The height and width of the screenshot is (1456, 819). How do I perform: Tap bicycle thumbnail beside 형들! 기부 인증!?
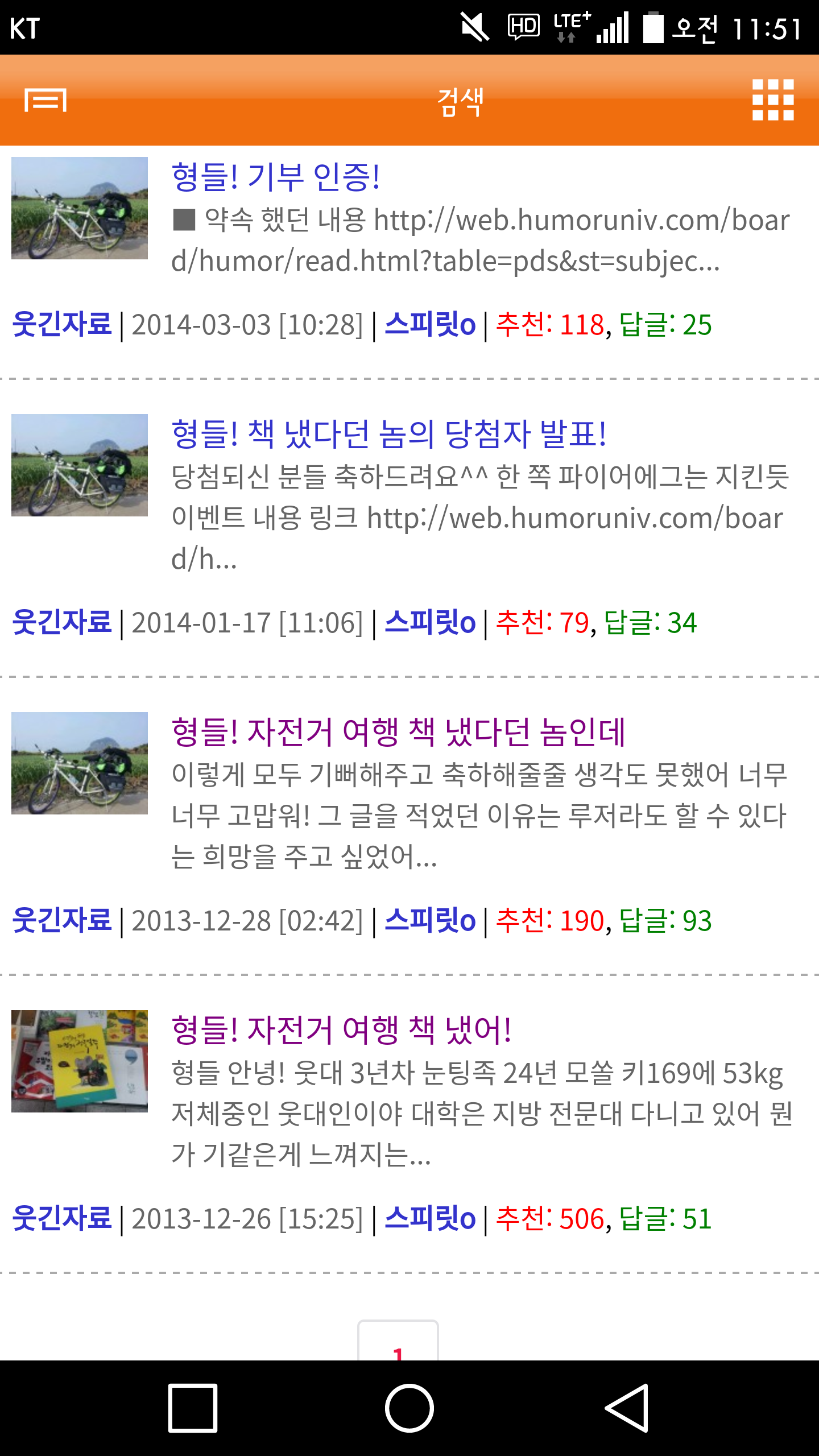(x=80, y=208)
